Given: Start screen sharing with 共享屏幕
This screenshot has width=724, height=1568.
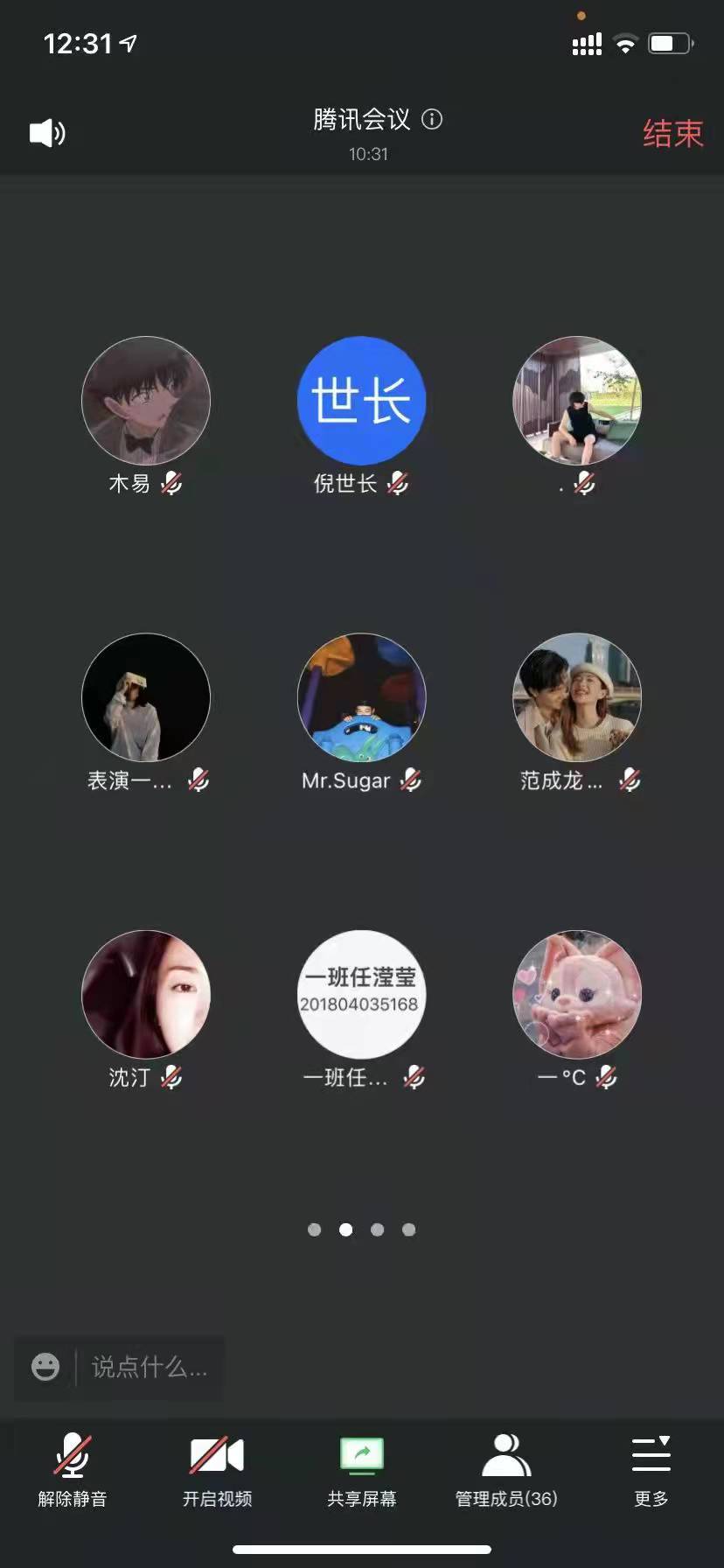Looking at the screenshot, I should (362, 1472).
